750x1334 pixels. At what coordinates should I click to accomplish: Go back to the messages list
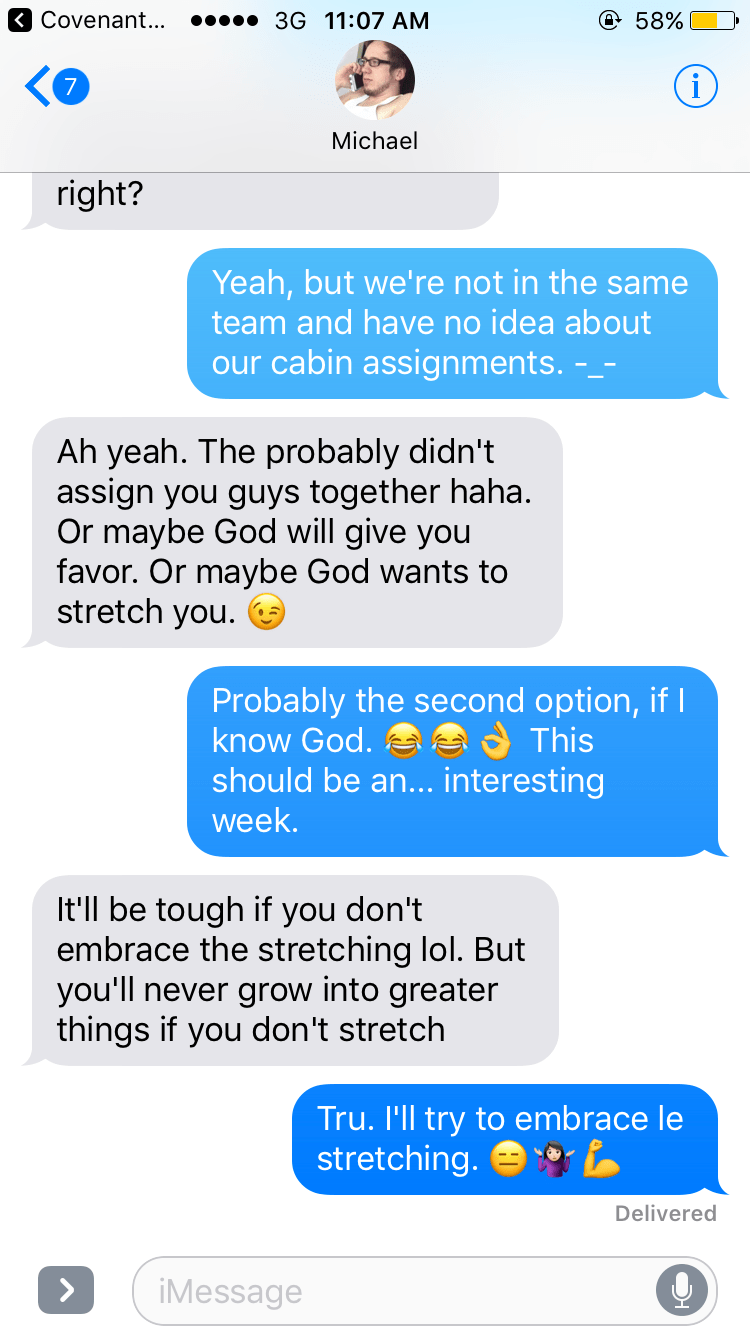pos(57,88)
